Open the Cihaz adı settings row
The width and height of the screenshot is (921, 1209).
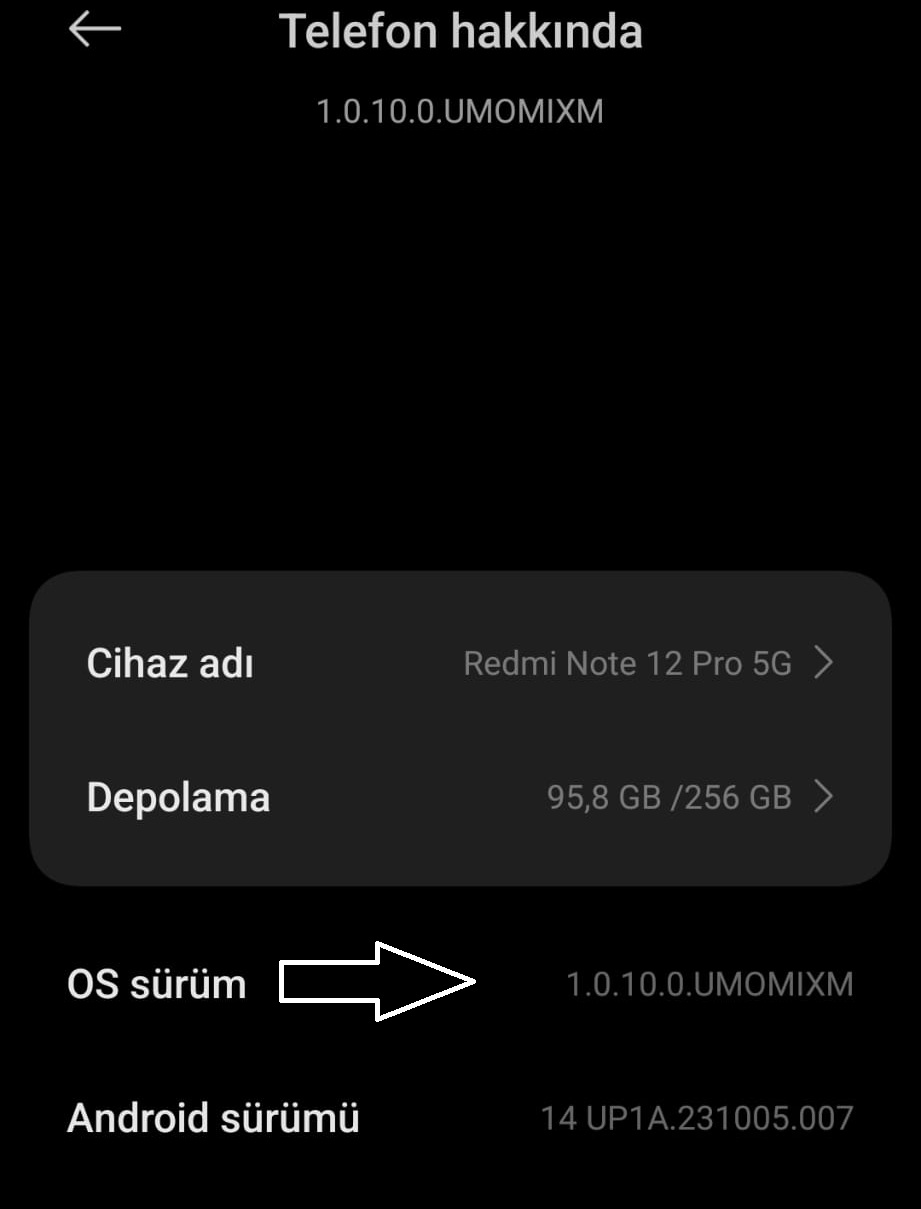coord(460,662)
